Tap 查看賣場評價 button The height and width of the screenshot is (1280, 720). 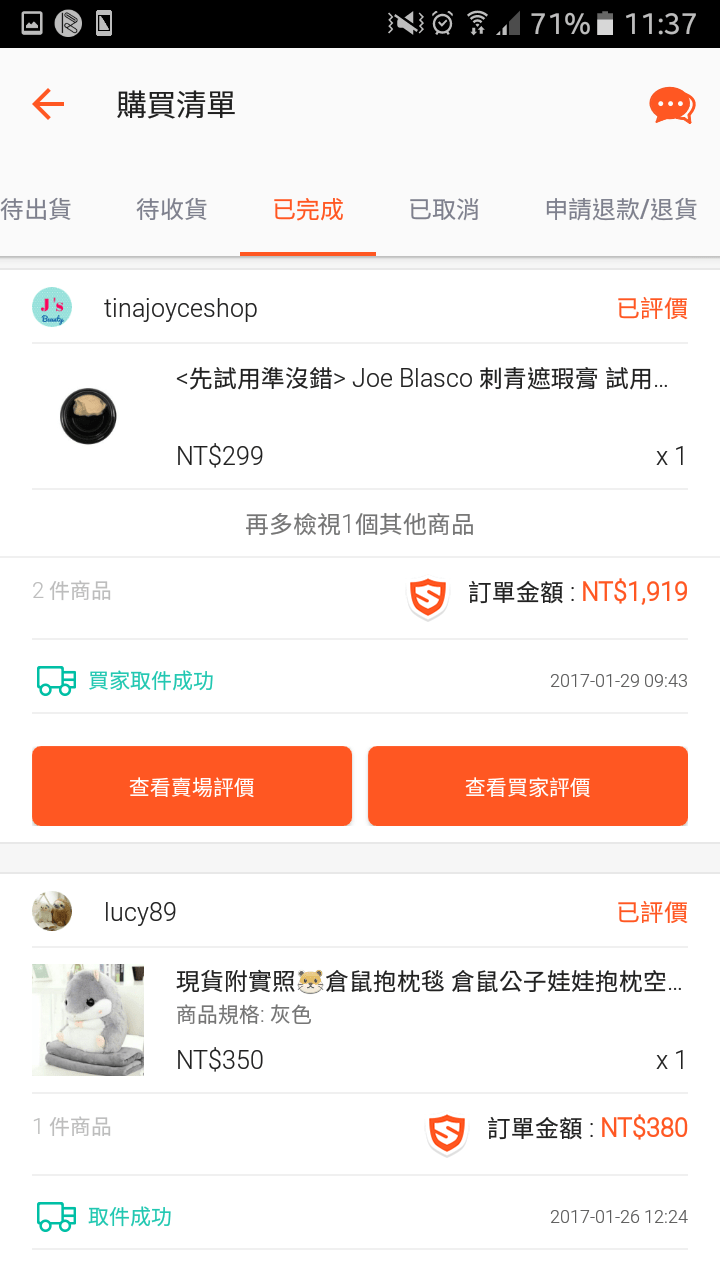click(192, 786)
